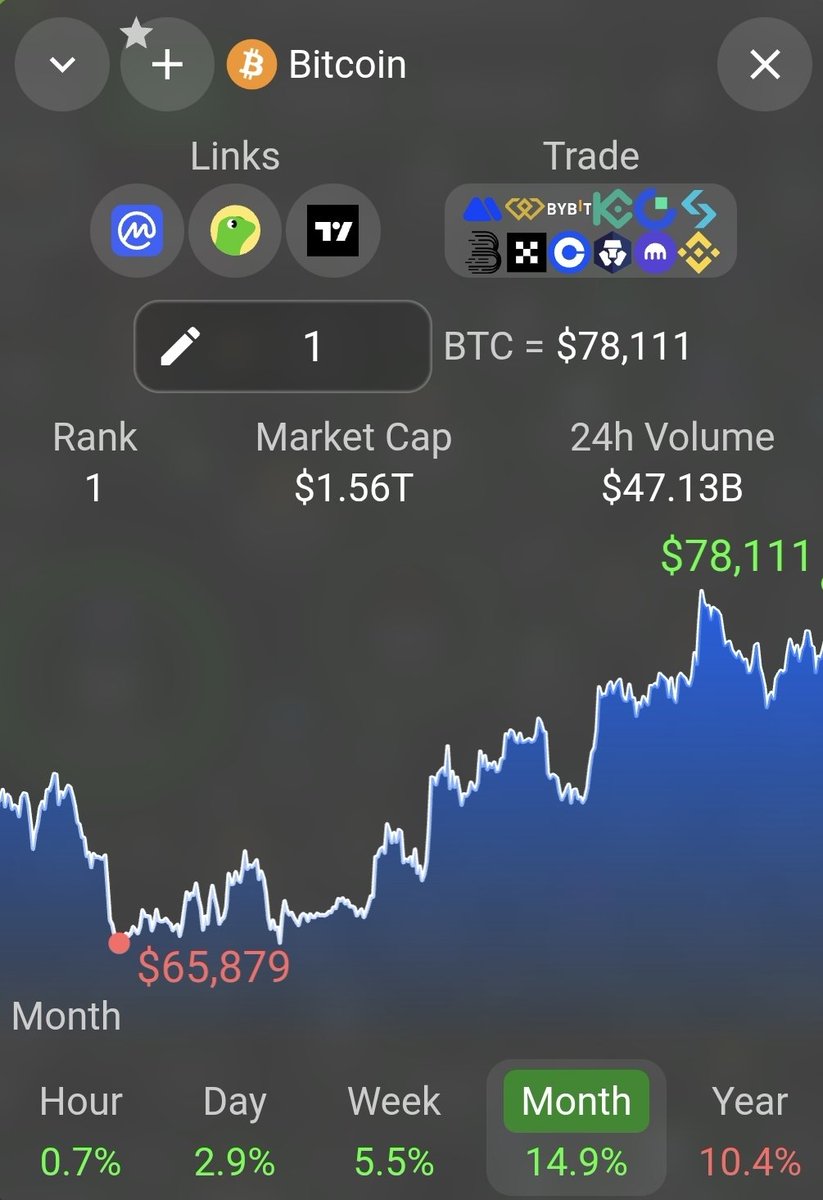The height and width of the screenshot is (1200, 823).
Task: Trade Bitcoin on Bybit
Action: [x=568, y=209]
